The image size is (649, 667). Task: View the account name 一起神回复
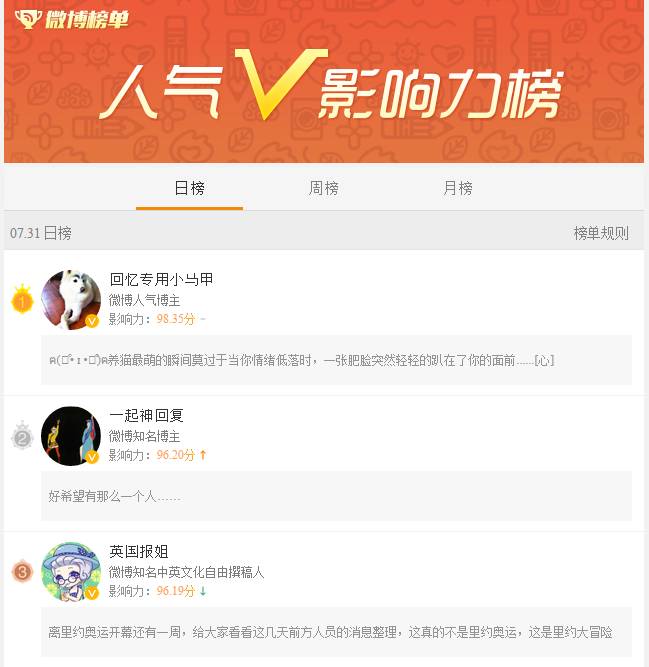[146, 415]
